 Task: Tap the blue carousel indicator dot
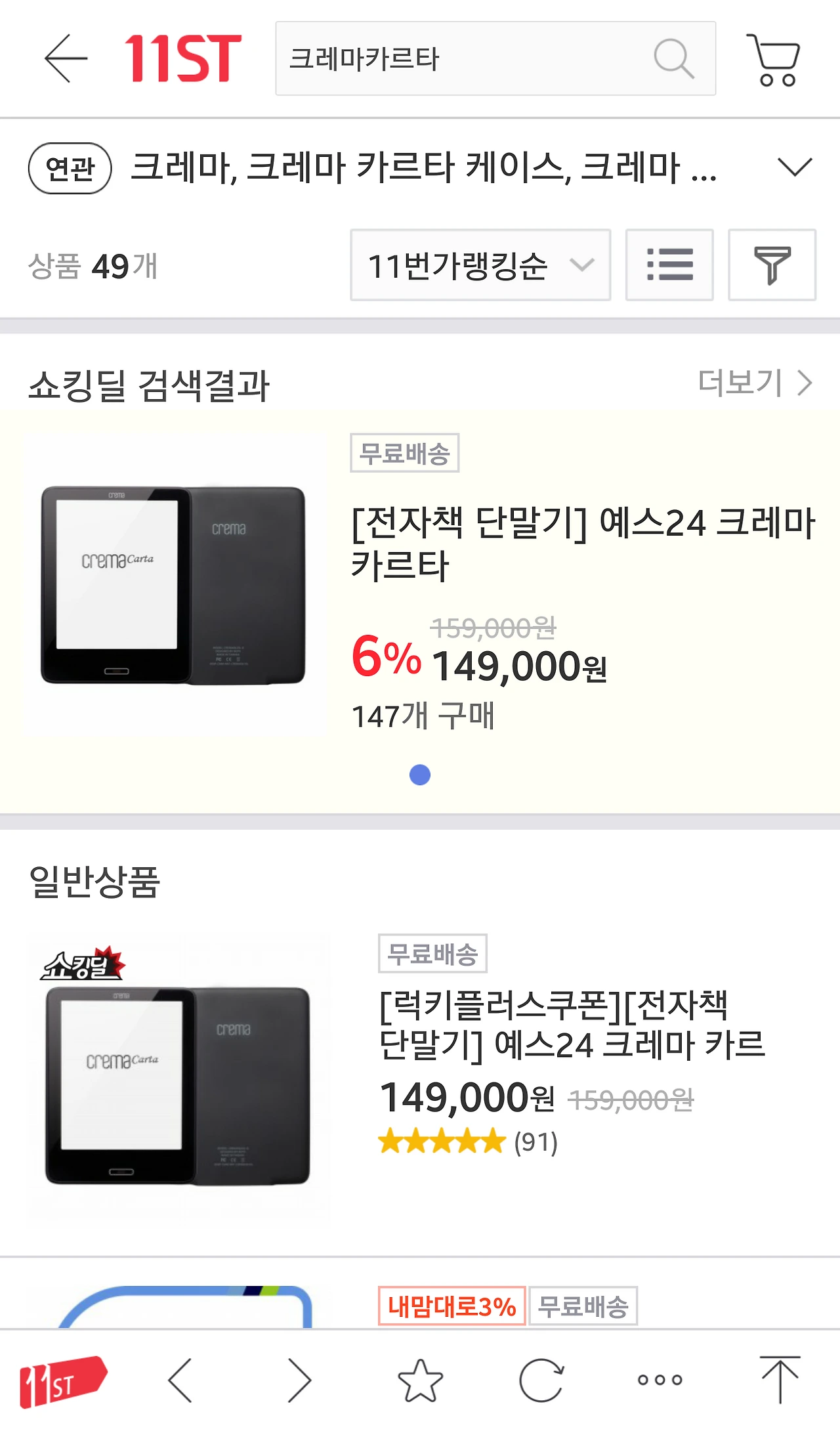click(x=420, y=775)
